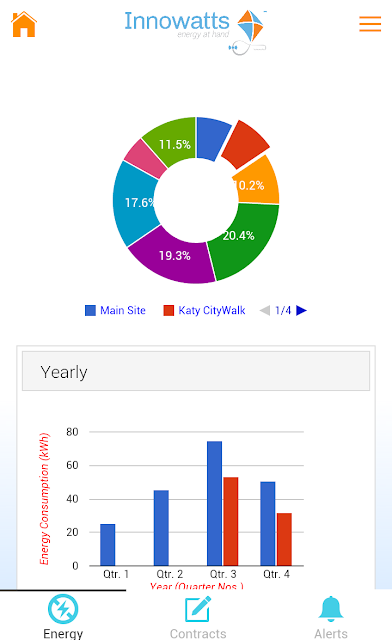Show next legend page arrow
The image size is (392, 640).
(301, 311)
